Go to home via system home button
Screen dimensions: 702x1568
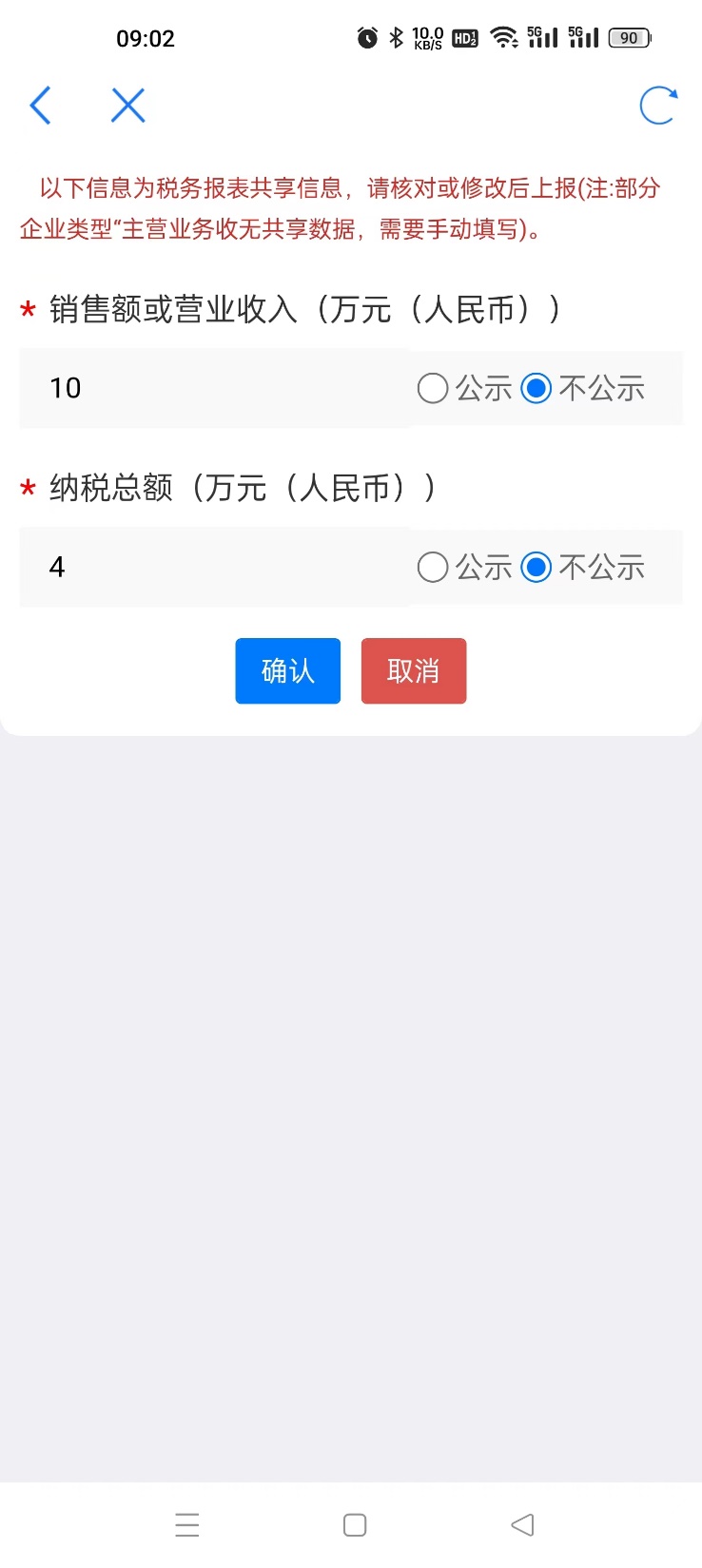[355, 1525]
